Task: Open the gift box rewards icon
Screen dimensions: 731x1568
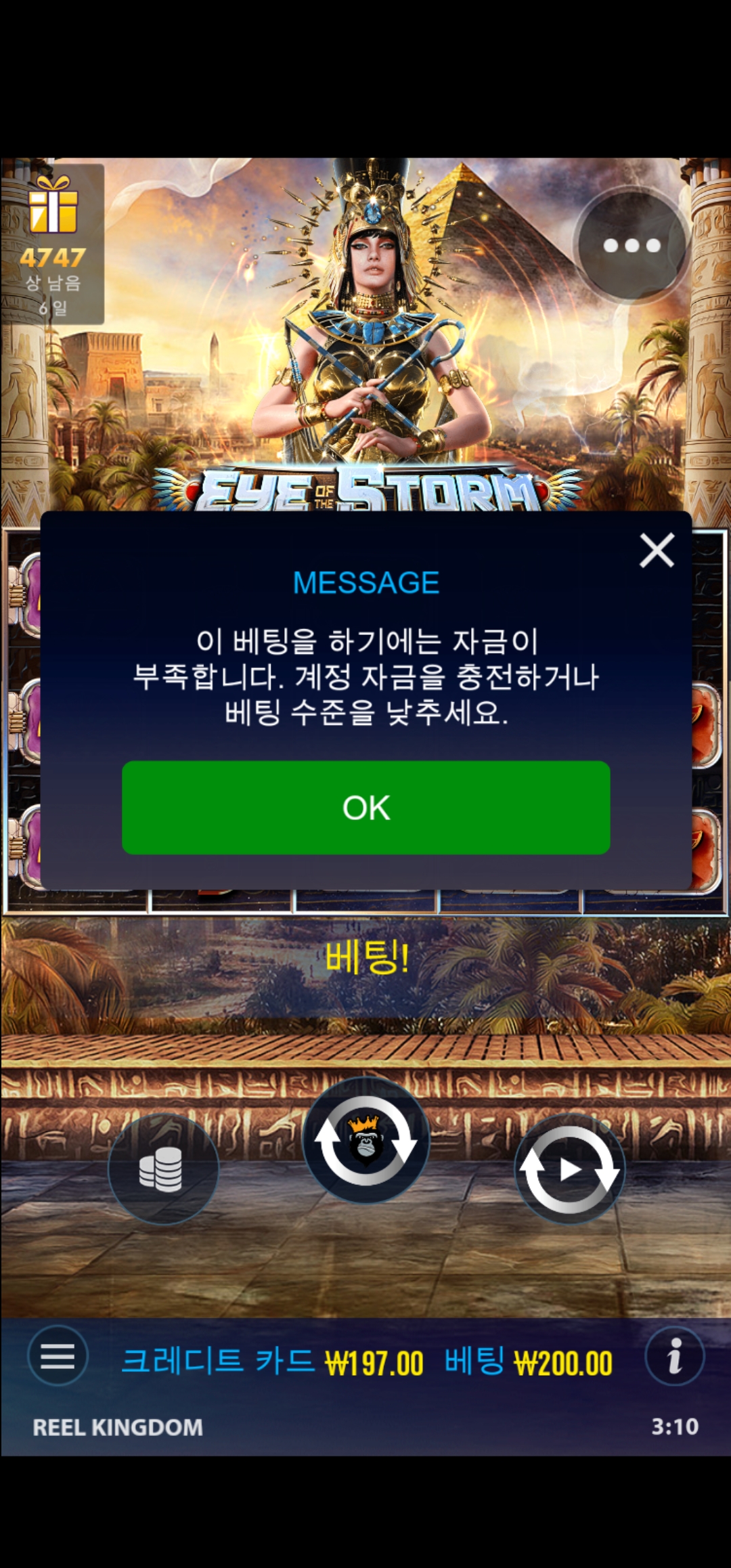Action: click(x=53, y=206)
